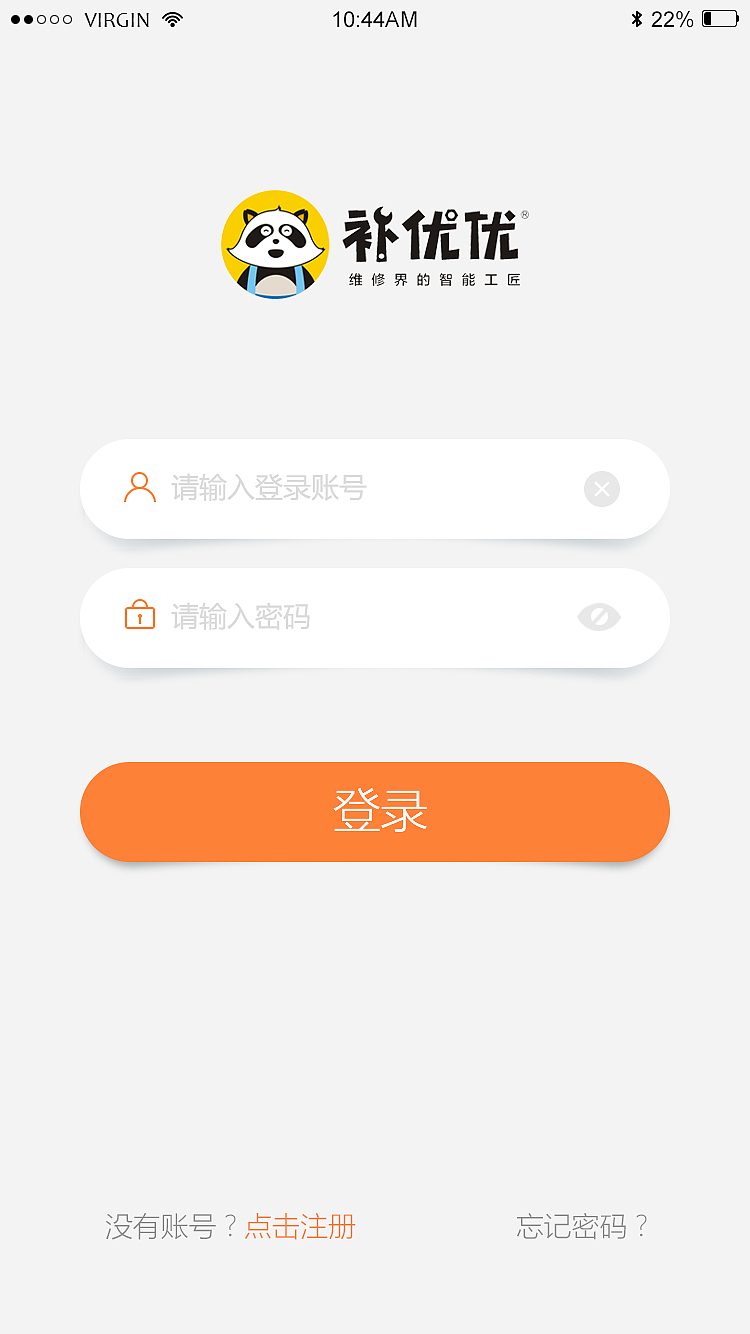Viewport: 750px width, 1334px height.
Task: Click the Wi-Fi icon in status bar
Action: pos(170,18)
